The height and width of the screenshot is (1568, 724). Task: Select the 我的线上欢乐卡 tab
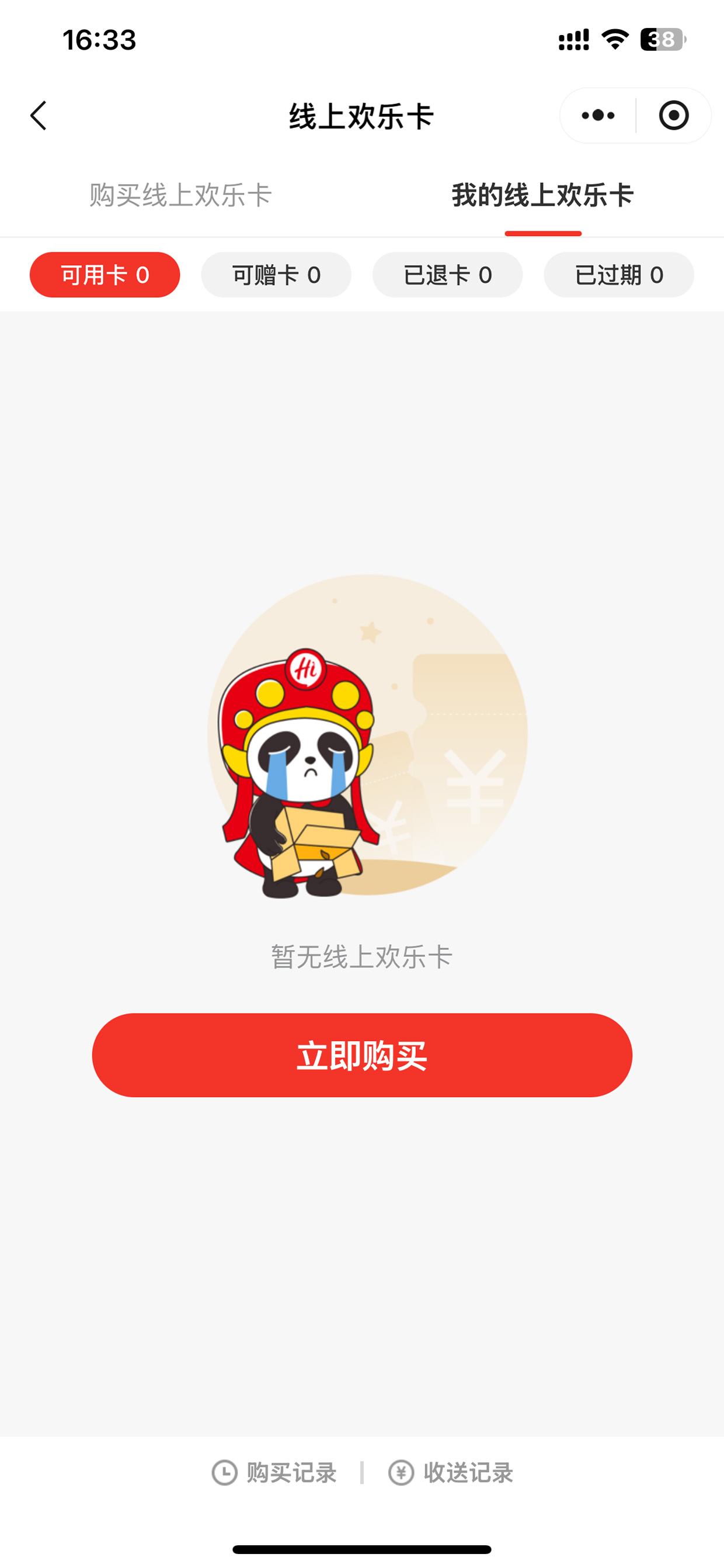(542, 195)
